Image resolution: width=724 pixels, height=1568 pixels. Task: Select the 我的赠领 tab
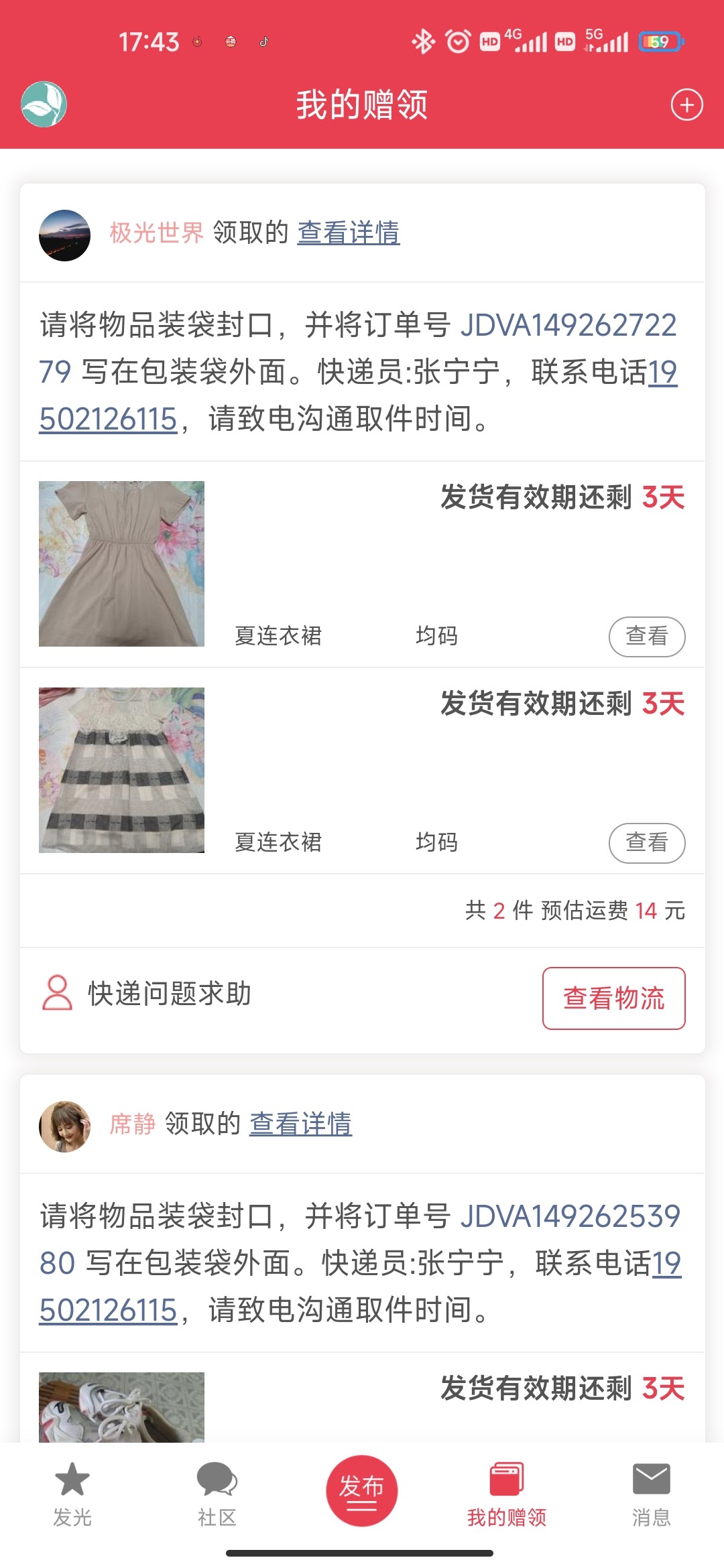(507, 1494)
